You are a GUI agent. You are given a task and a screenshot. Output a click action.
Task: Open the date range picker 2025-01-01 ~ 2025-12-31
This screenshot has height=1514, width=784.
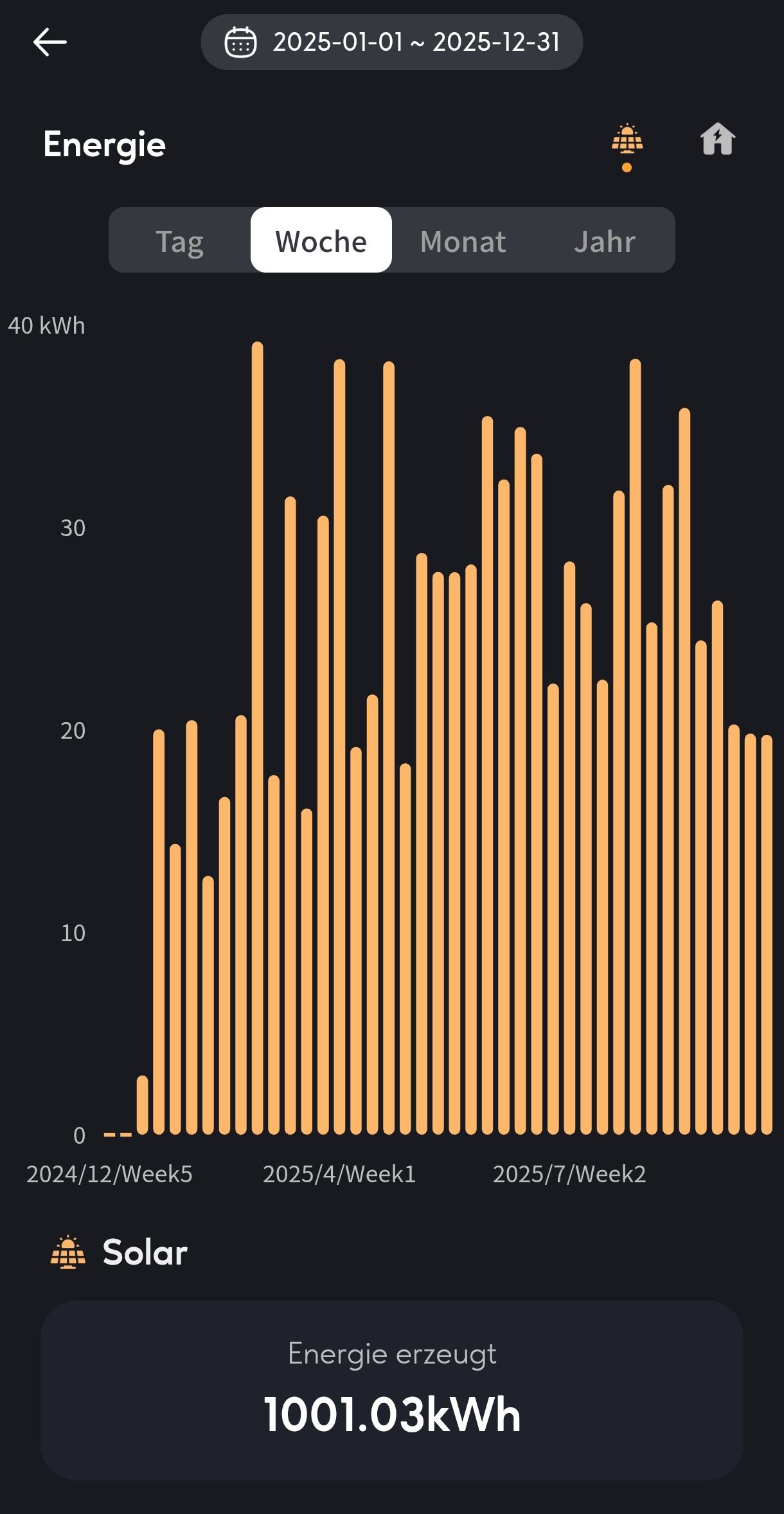(391, 42)
